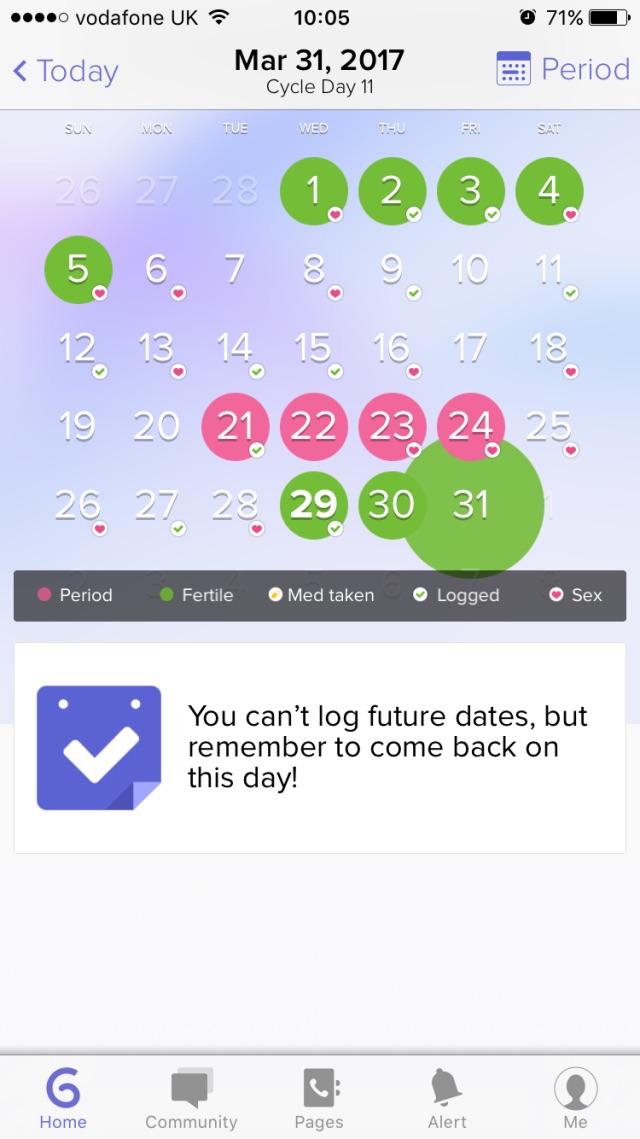Select March 21 period day

(235, 427)
